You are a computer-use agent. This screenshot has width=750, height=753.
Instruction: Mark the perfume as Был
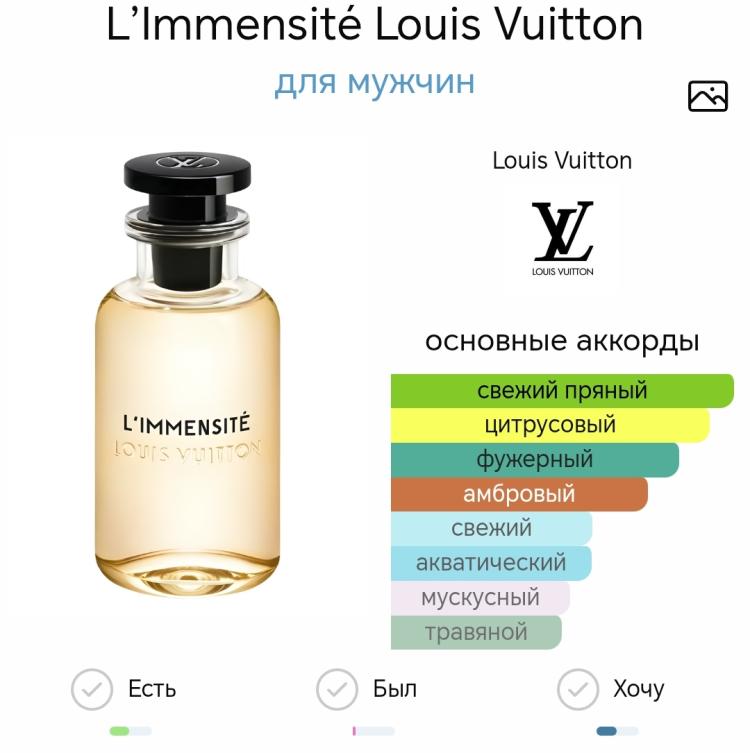tap(338, 688)
